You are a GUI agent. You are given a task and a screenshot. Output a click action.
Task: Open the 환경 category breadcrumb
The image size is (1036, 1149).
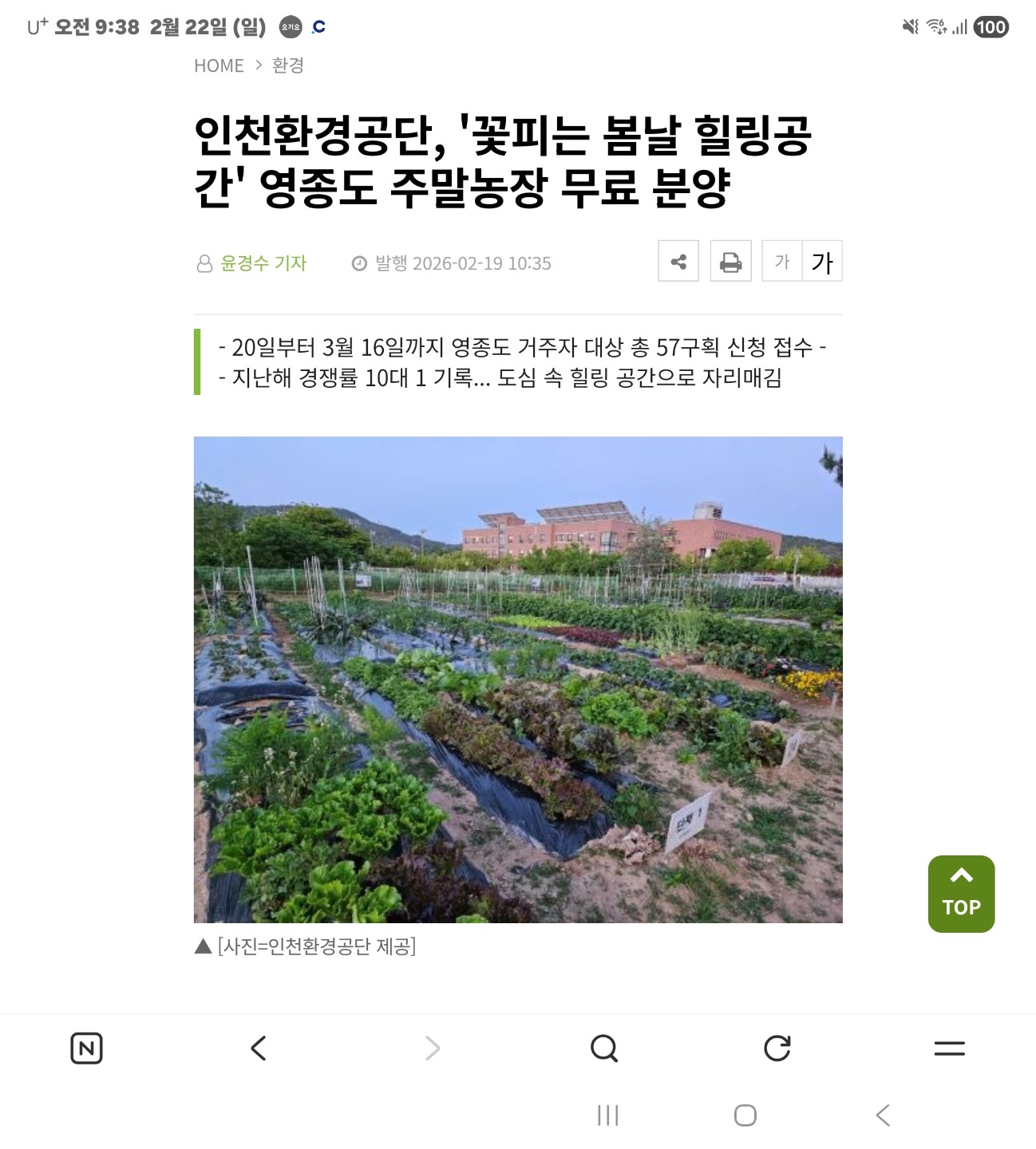pyautogui.click(x=287, y=65)
